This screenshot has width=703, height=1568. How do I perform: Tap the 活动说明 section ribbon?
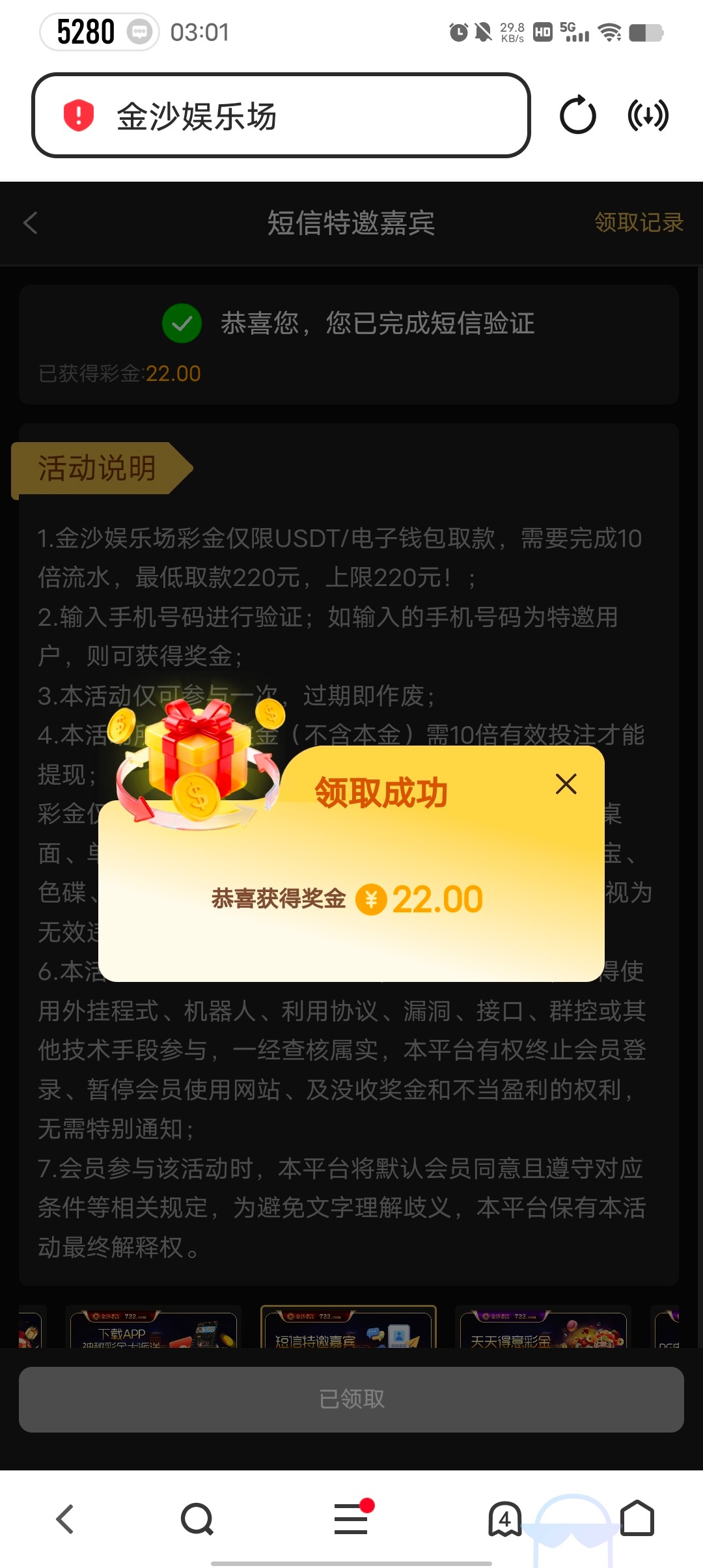[x=98, y=467]
